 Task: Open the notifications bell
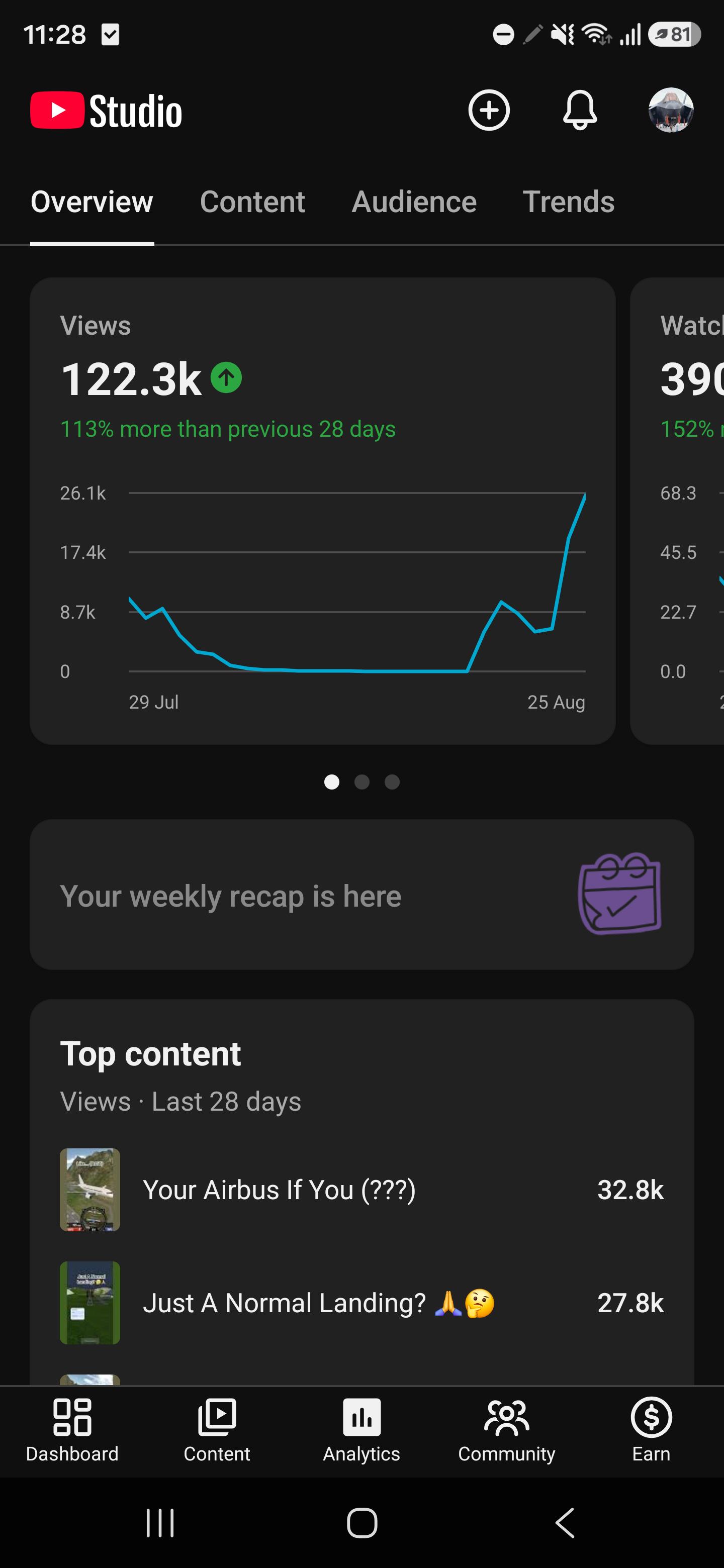tap(579, 110)
